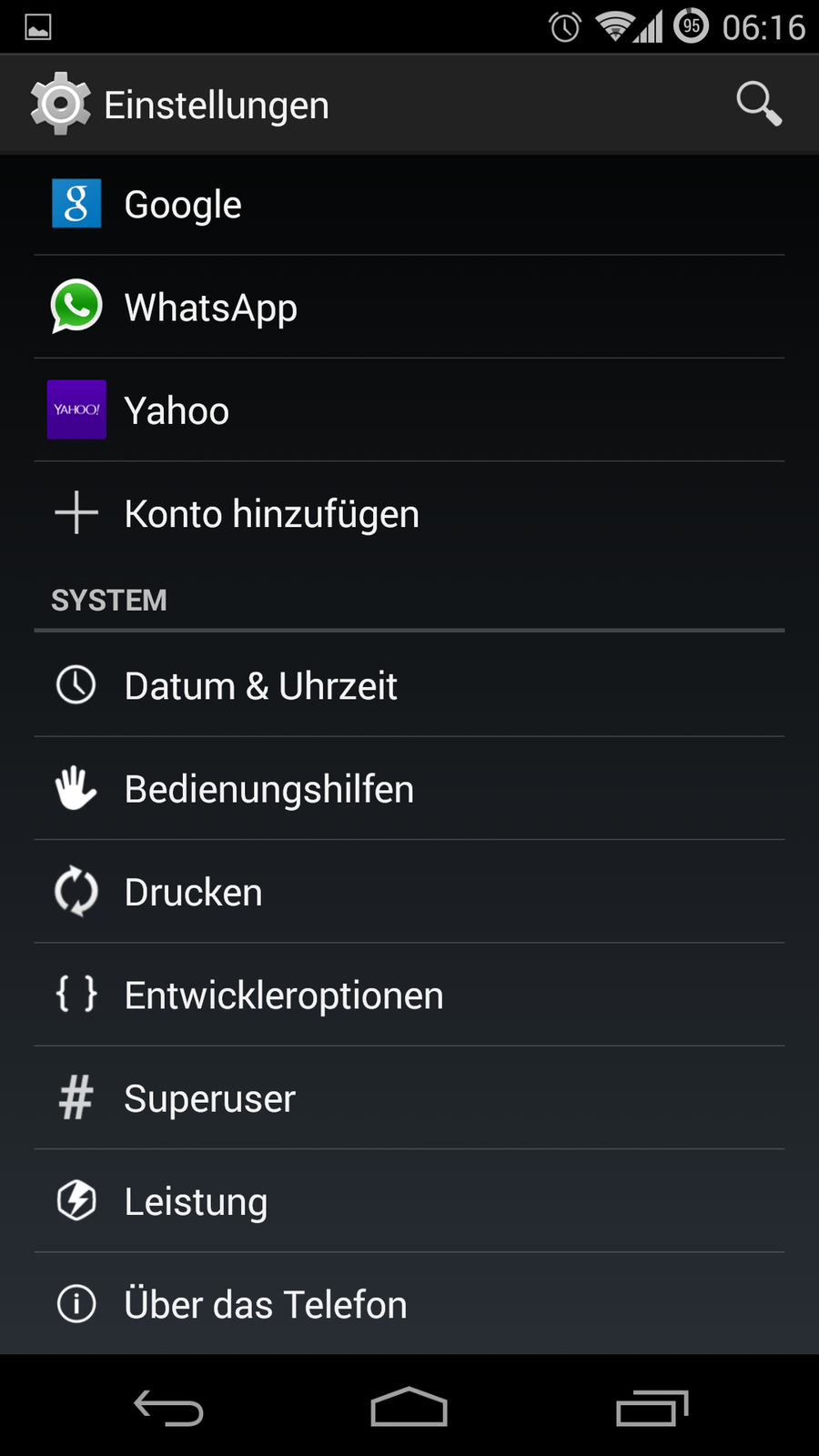Open Entwickleroptionen
This screenshot has height=1456, width=819.
point(409,995)
